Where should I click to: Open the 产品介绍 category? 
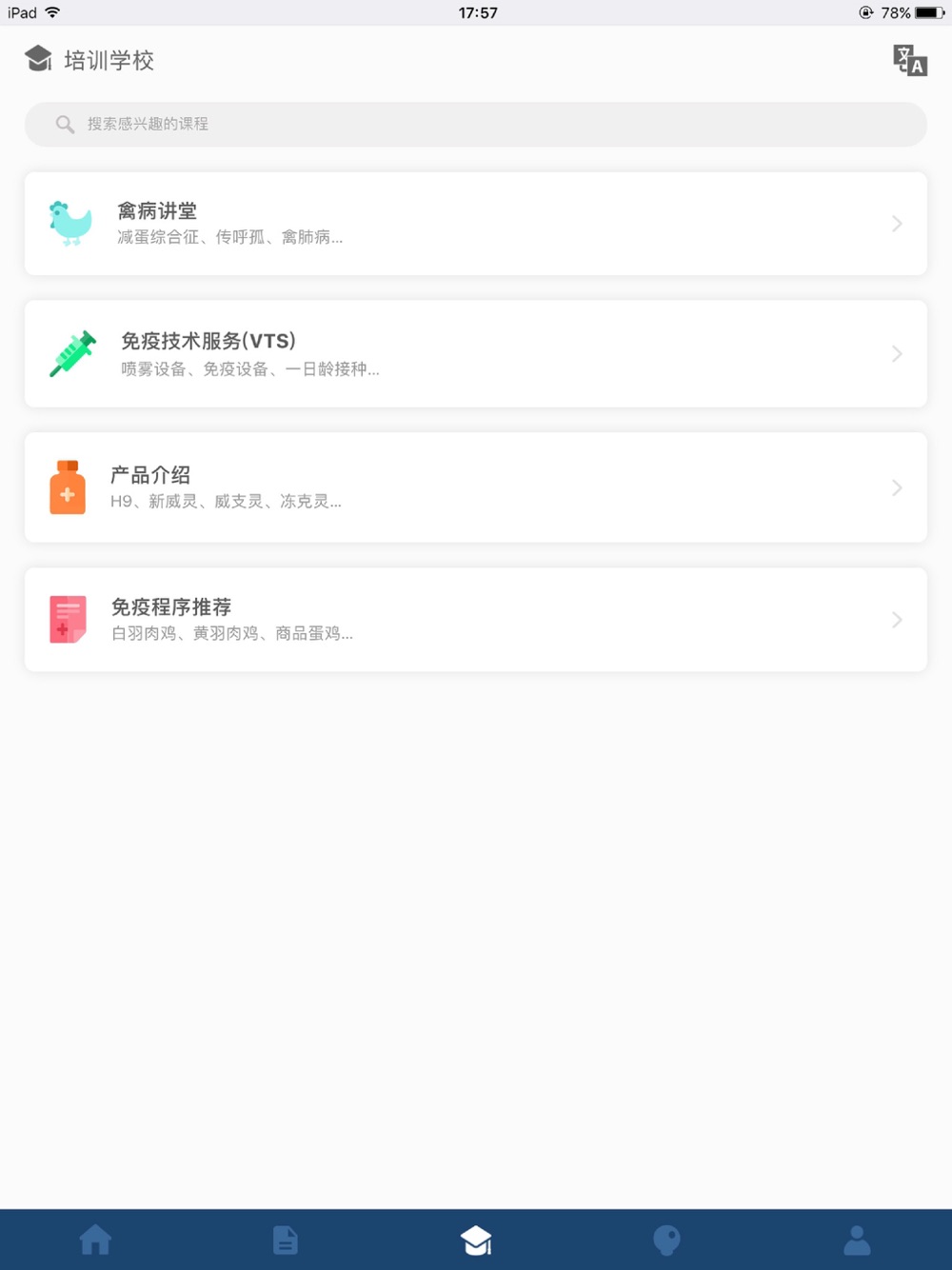tap(476, 487)
